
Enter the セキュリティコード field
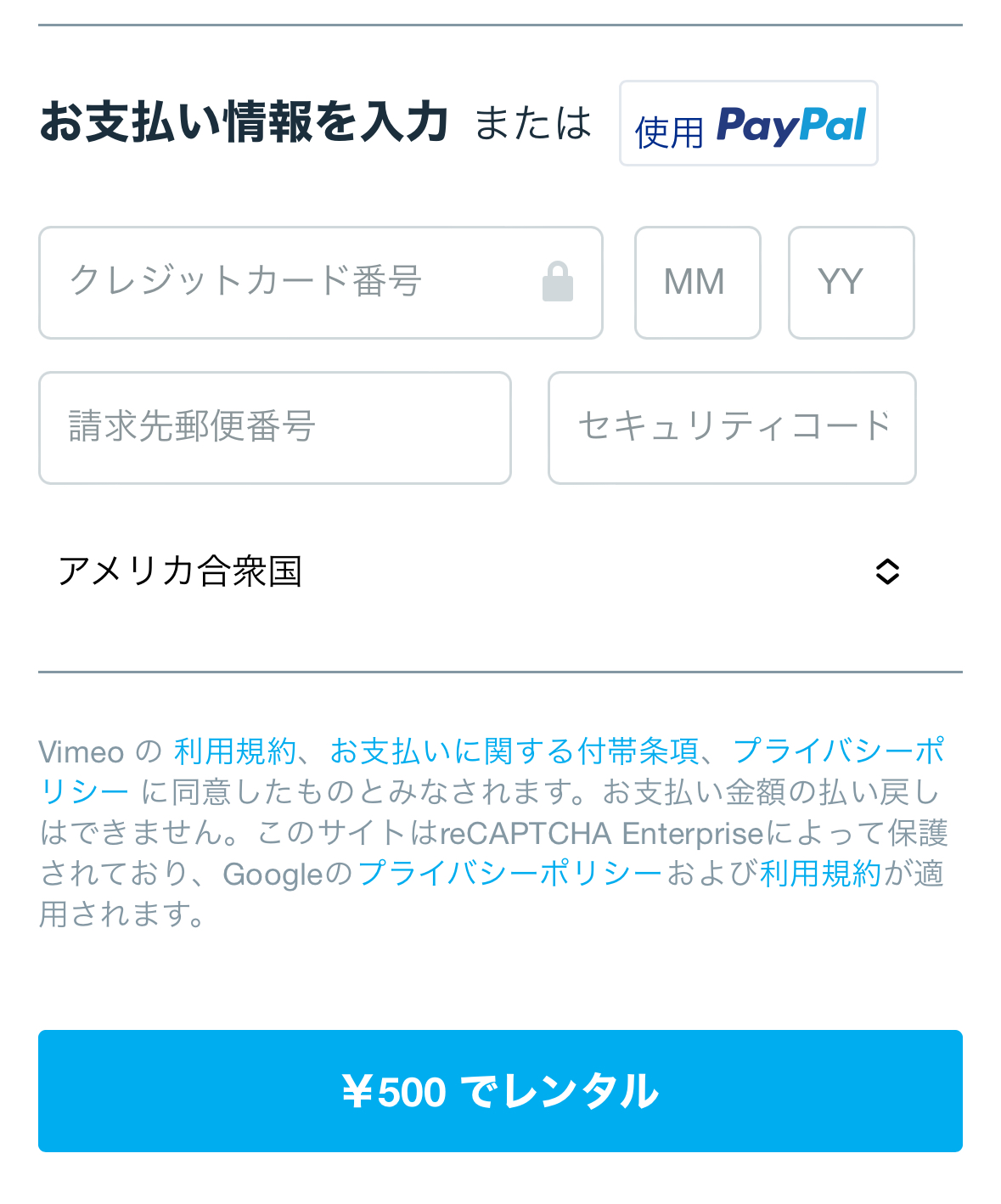(x=731, y=428)
